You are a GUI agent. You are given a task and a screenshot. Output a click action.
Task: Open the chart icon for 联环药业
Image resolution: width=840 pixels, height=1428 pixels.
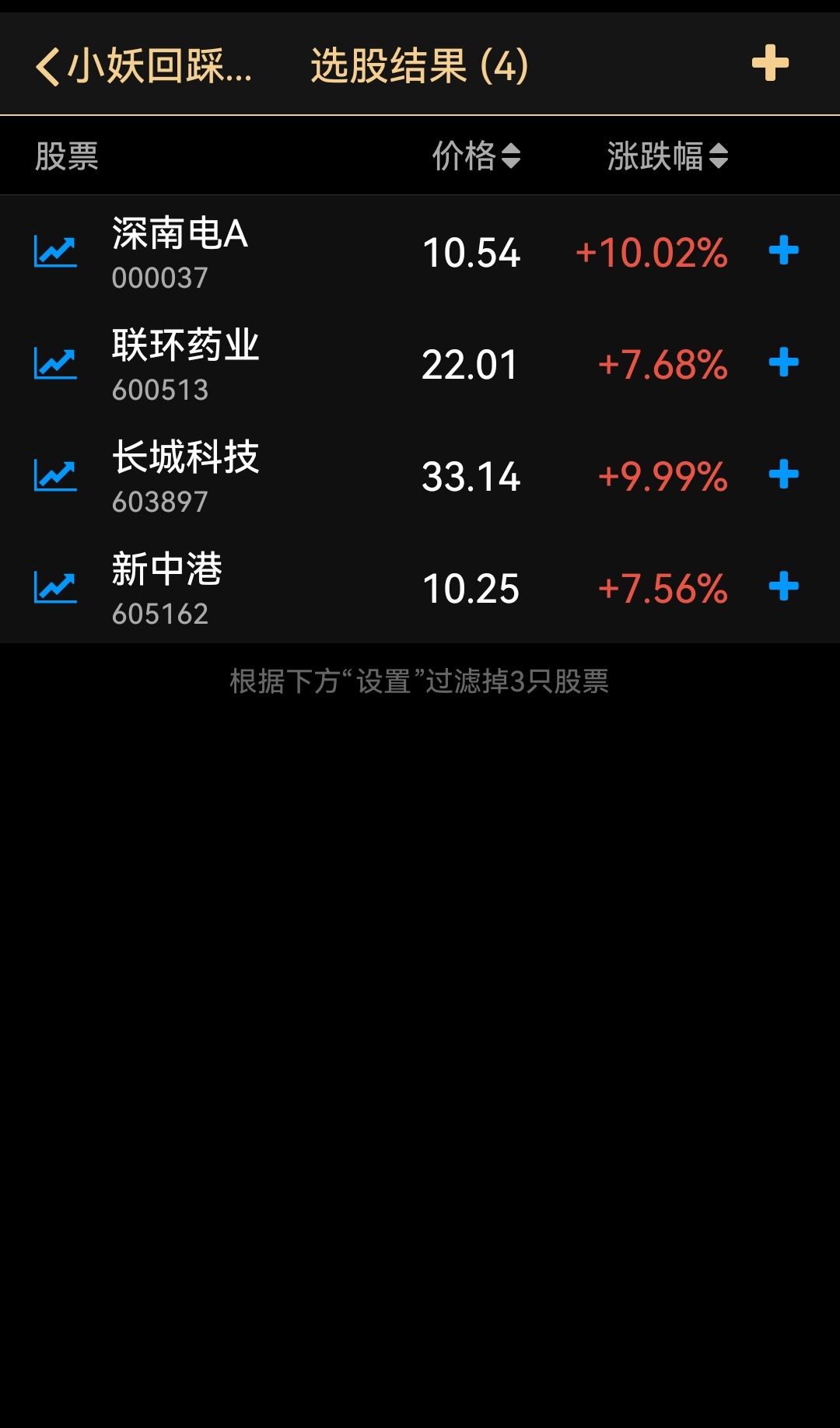[x=55, y=363]
